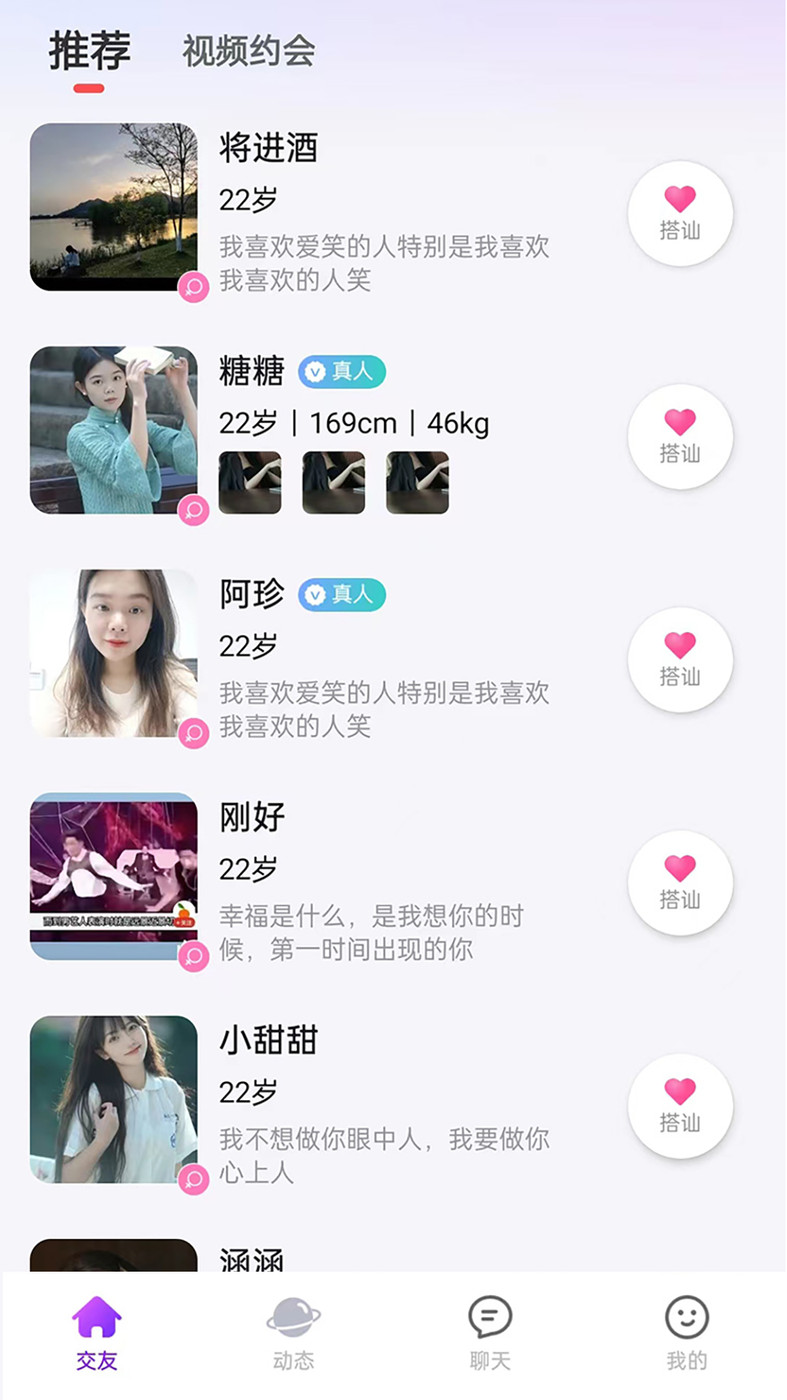Open 阿珍's profile avatar

[x=114, y=653]
